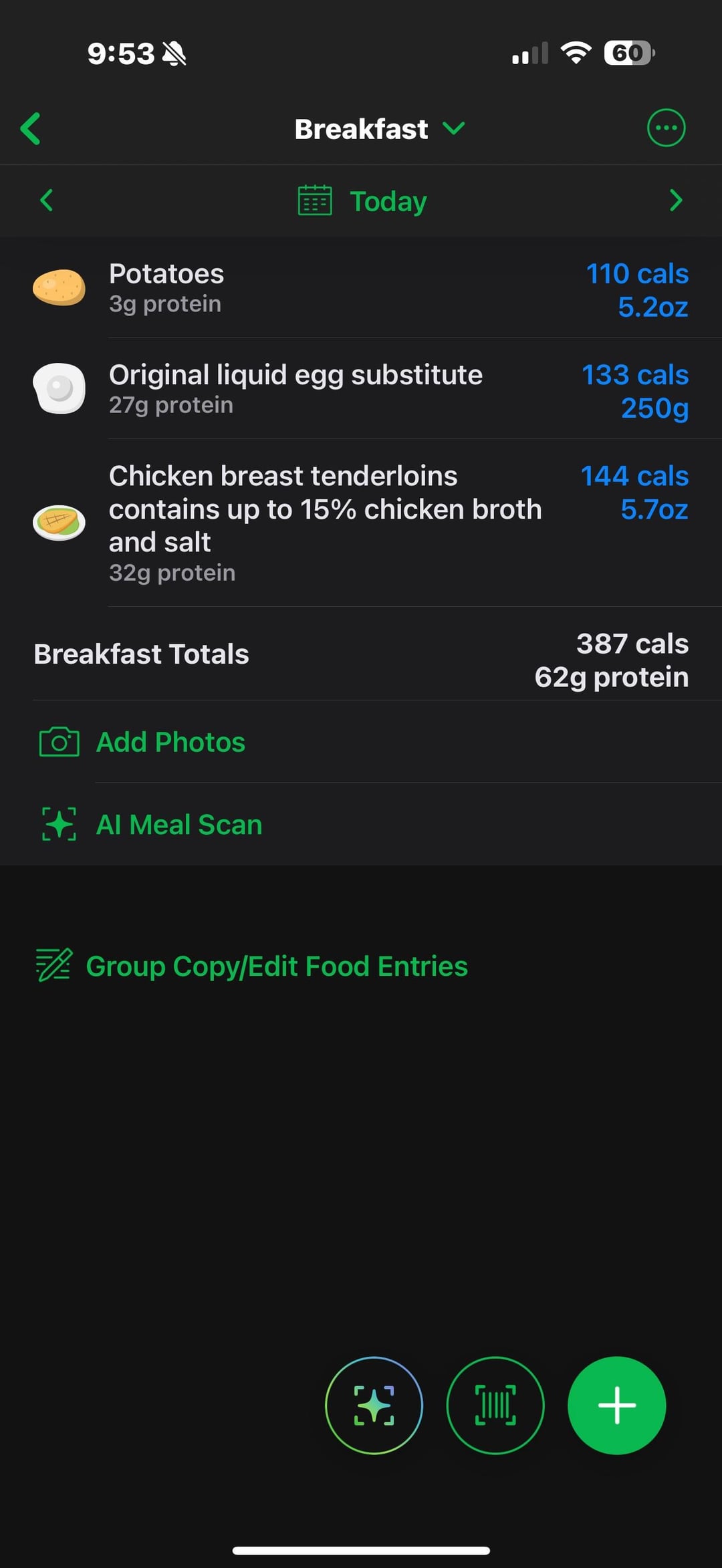Open the Breakfast meal dropdown
Image resolution: width=722 pixels, height=1568 pixels.
pyautogui.click(x=379, y=129)
